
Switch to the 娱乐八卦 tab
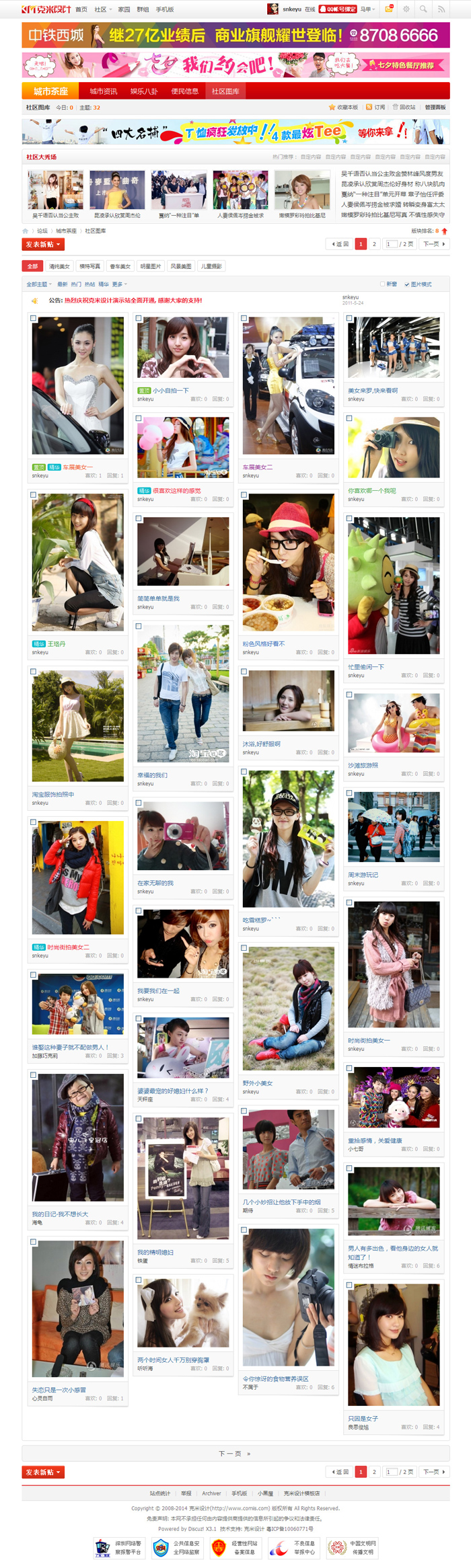pyautogui.click(x=143, y=91)
